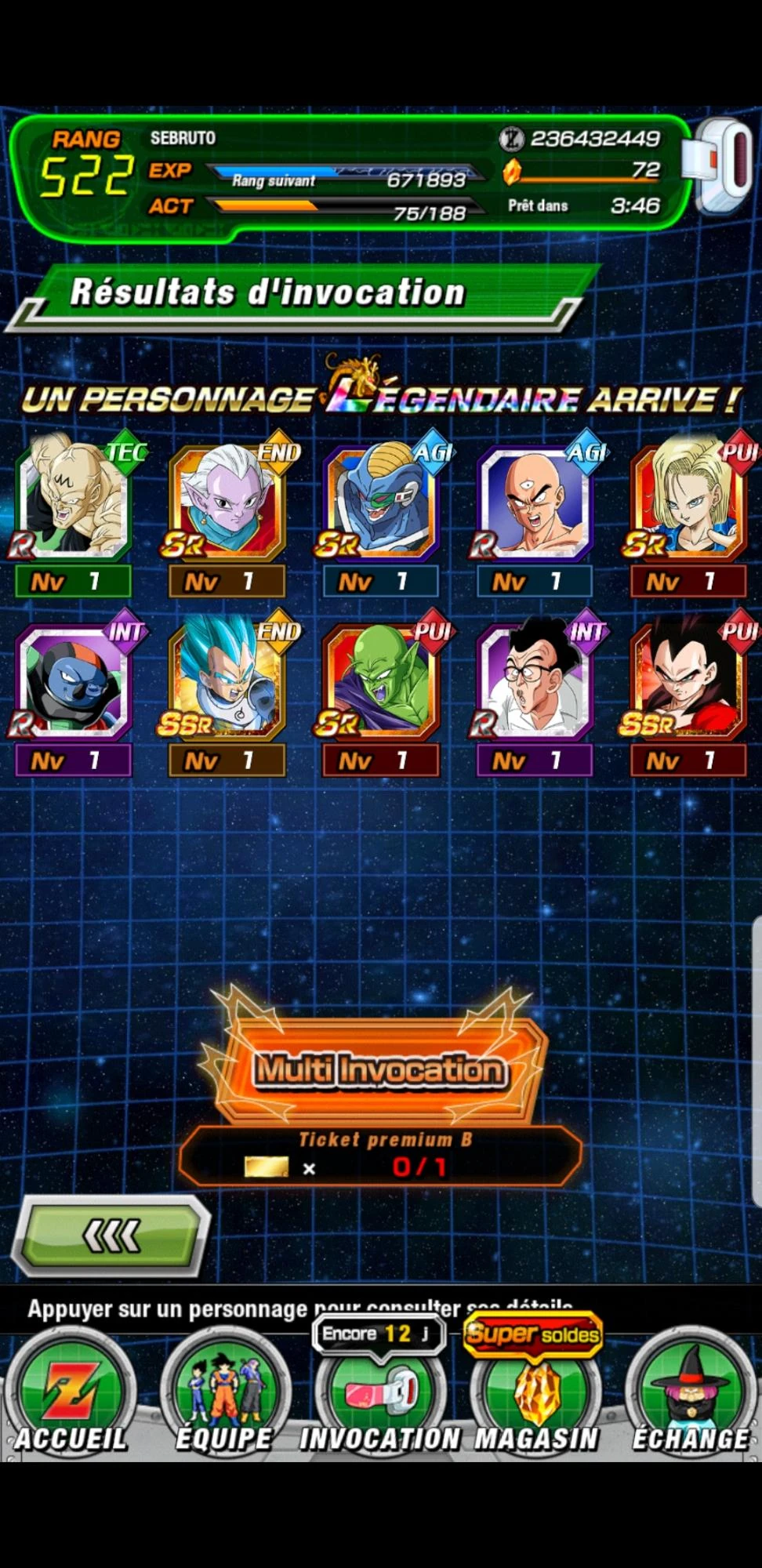Open the Invocation tab

tap(380, 1393)
